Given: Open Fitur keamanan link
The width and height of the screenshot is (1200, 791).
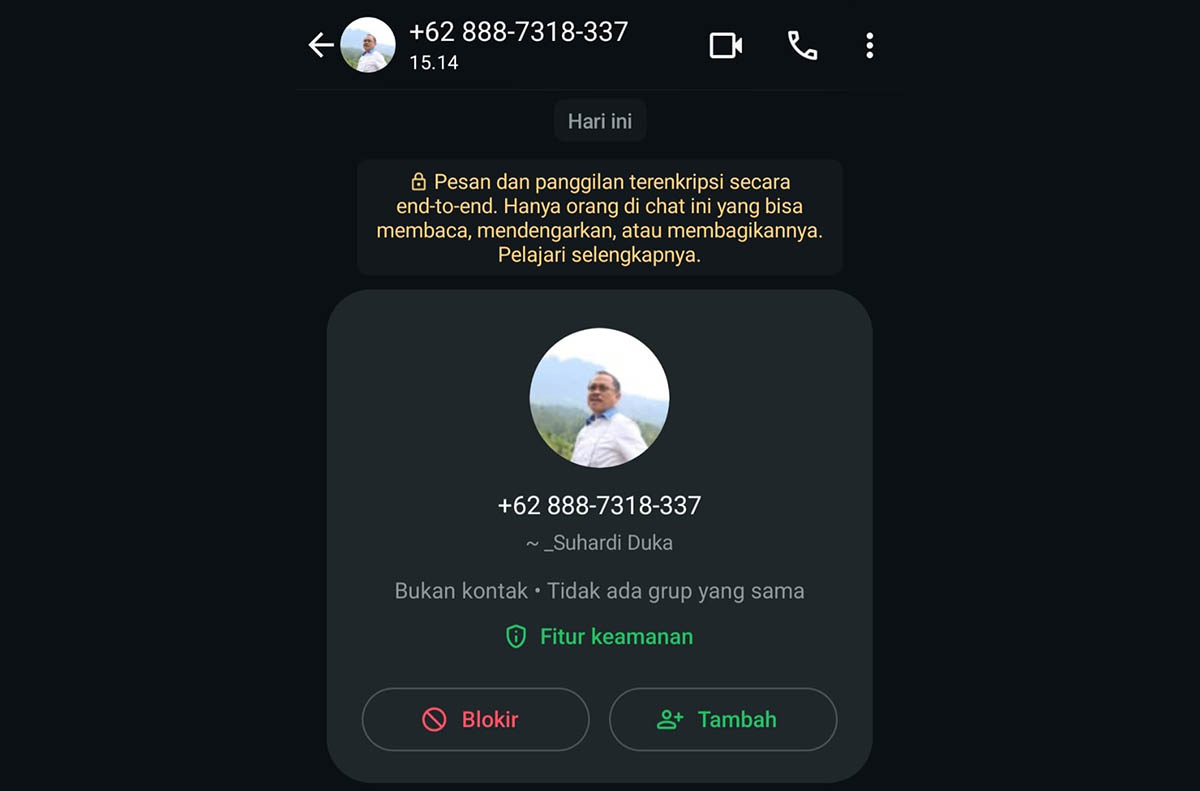Looking at the screenshot, I should click(x=600, y=637).
